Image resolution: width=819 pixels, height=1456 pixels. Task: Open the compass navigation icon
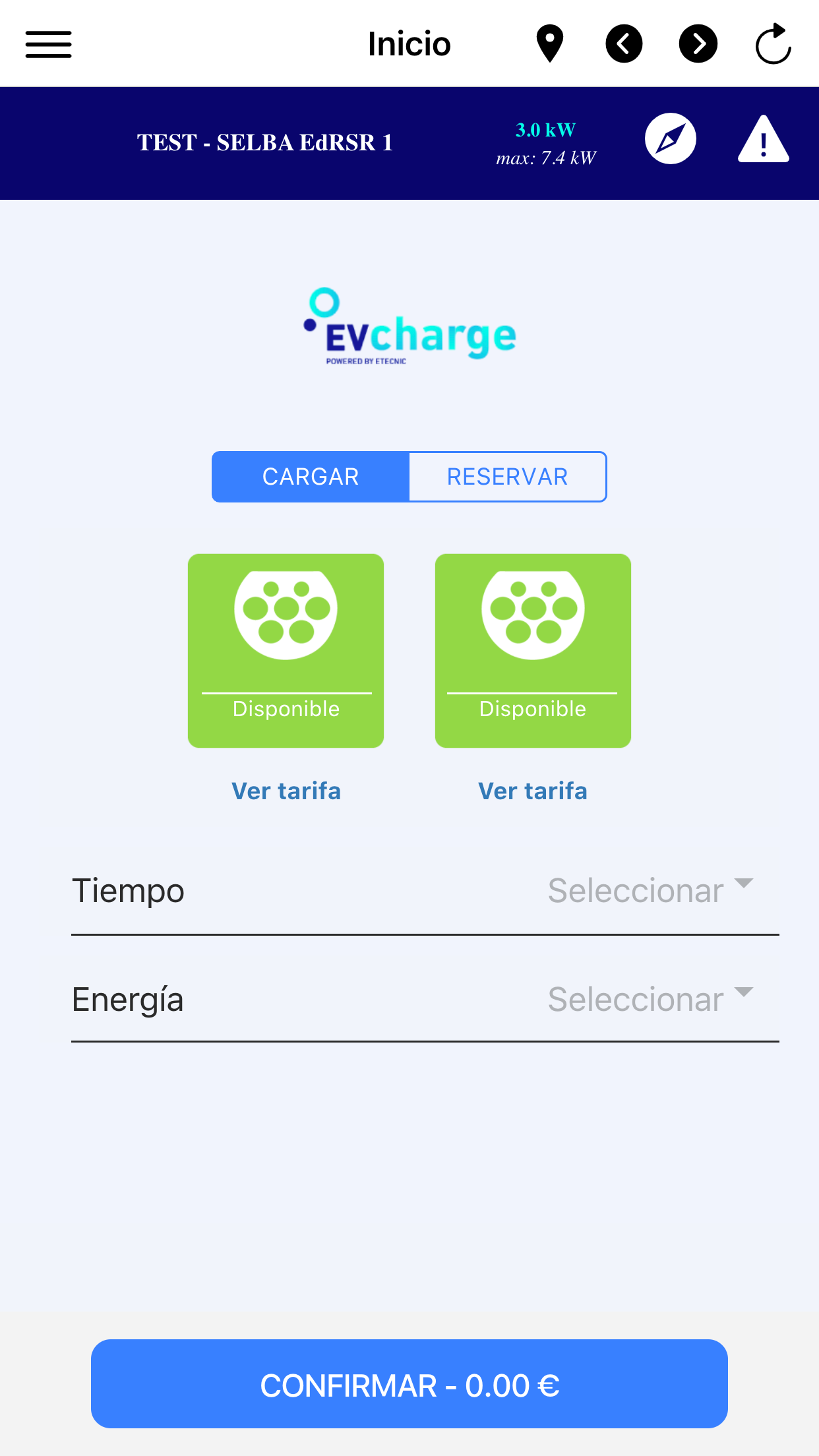click(670, 138)
